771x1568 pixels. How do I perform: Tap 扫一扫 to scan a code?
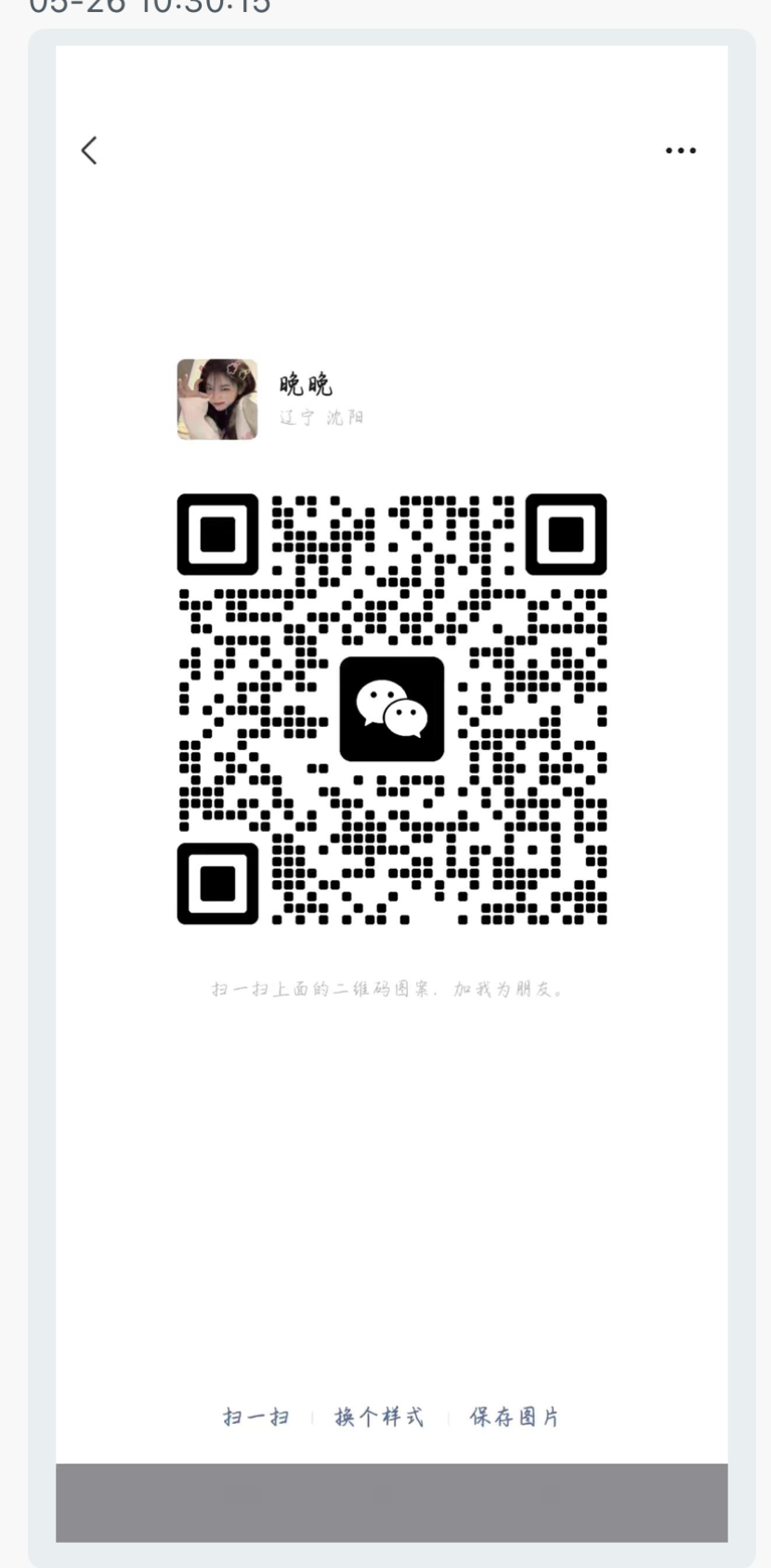point(255,1416)
